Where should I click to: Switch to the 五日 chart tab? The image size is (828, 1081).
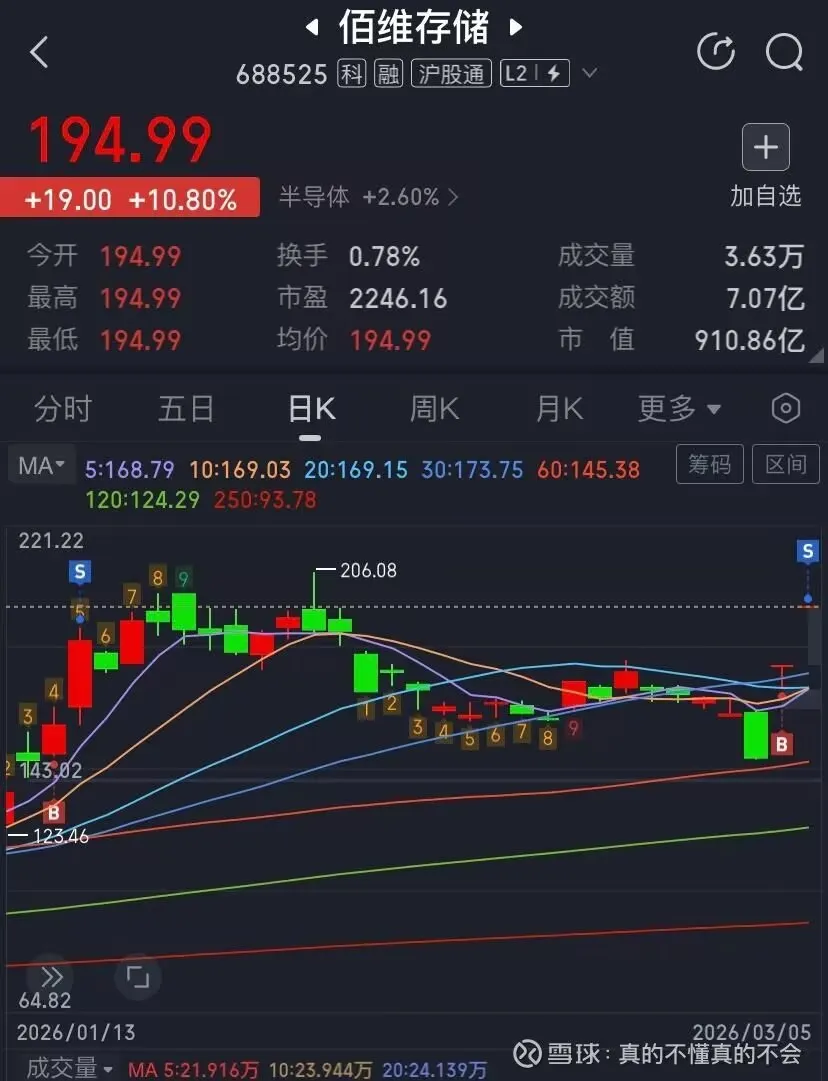(x=186, y=408)
